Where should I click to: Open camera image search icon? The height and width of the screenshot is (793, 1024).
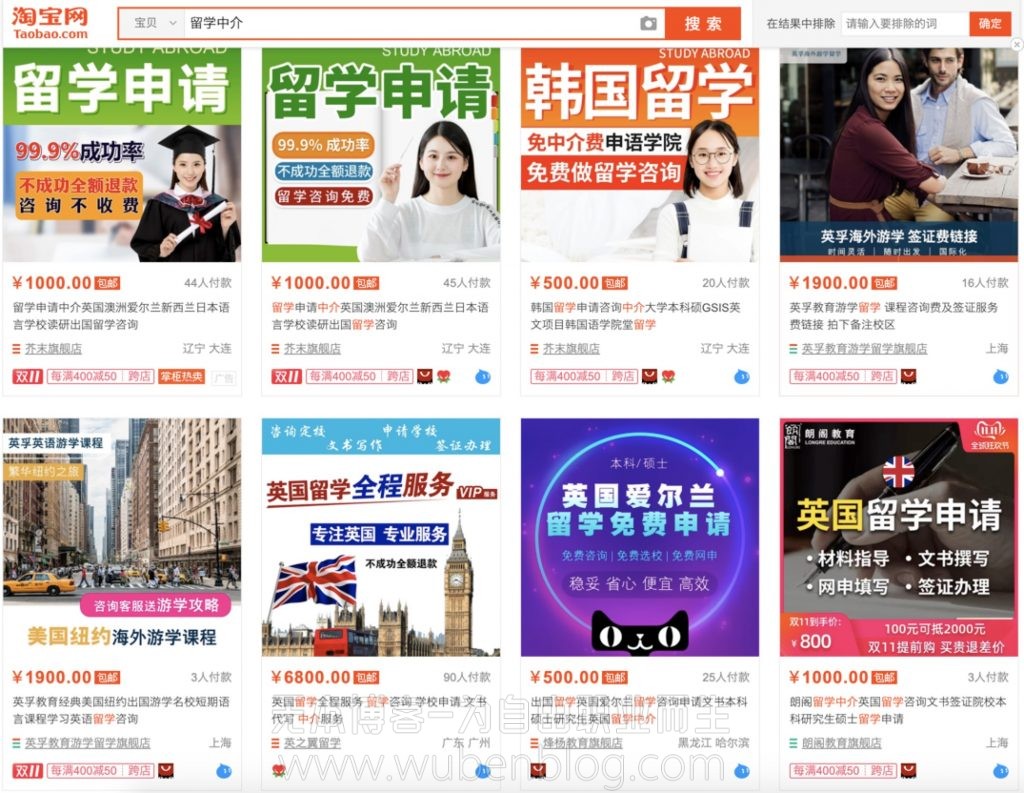pos(649,23)
